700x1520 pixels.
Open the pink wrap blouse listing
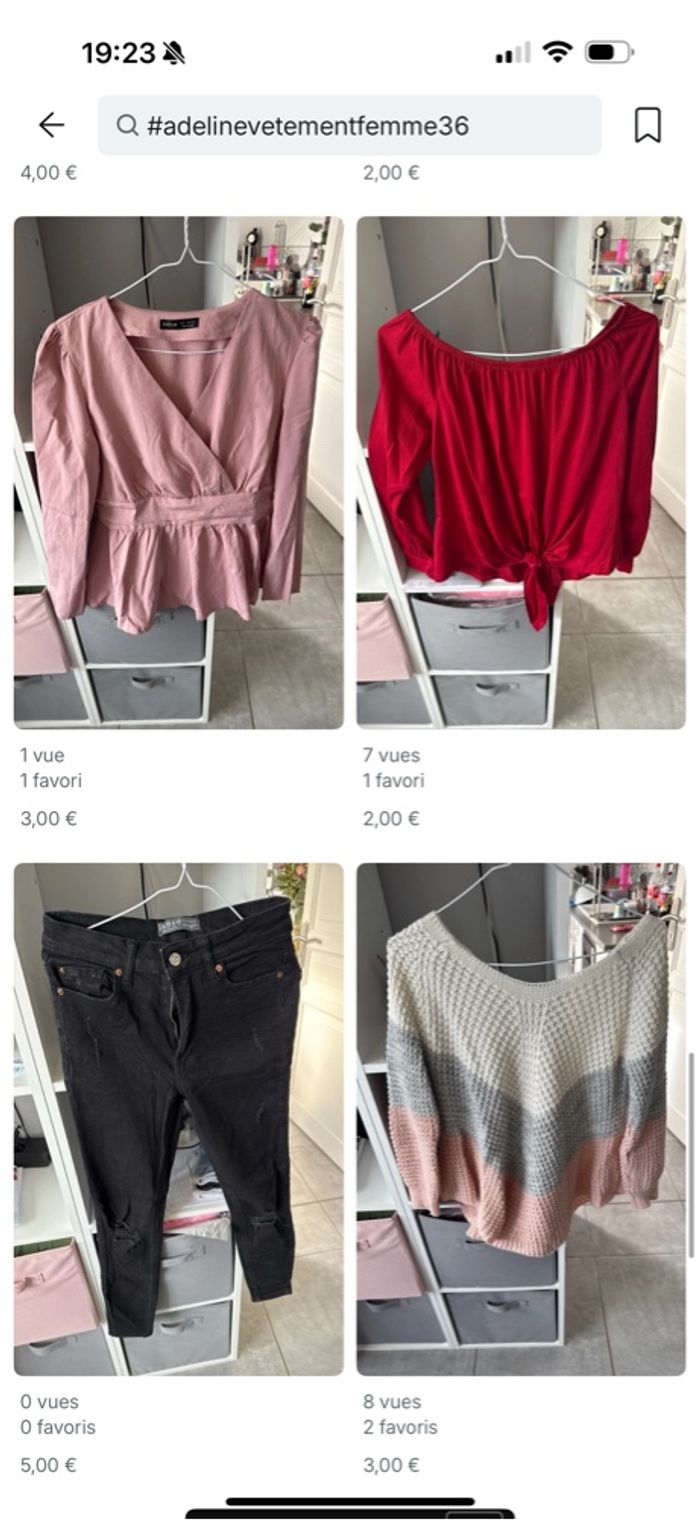pyautogui.click(x=178, y=472)
